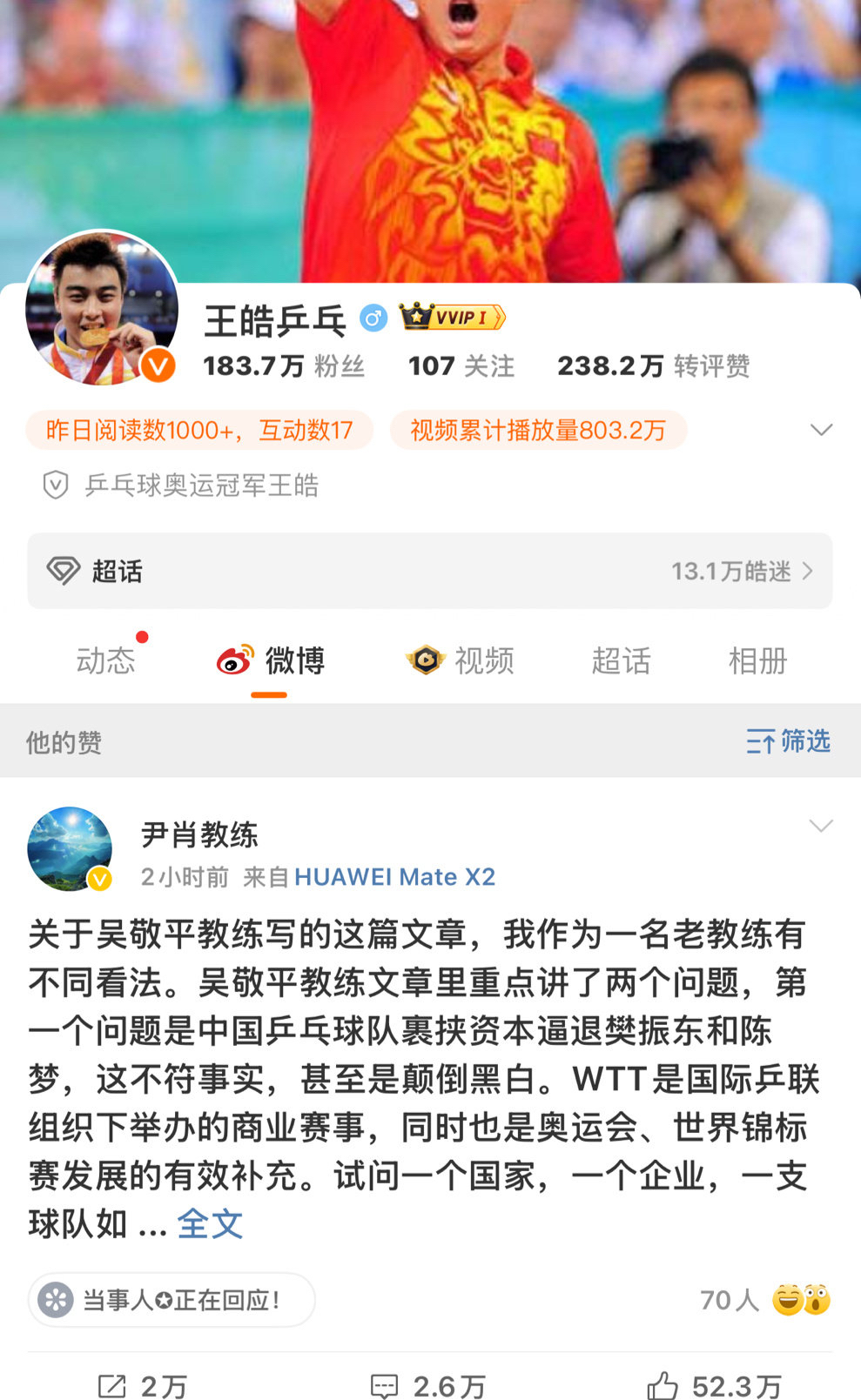
Task: Switch to the 动态 tab
Action: click(x=106, y=660)
